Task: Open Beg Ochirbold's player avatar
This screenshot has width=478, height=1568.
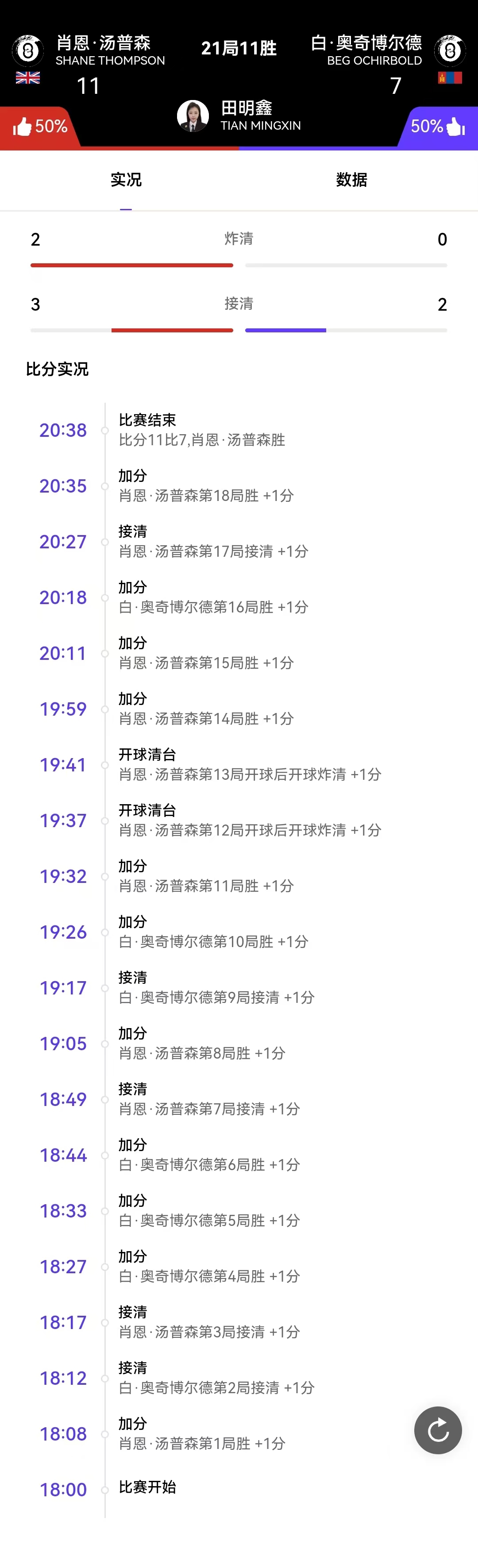Action: [x=450, y=50]
